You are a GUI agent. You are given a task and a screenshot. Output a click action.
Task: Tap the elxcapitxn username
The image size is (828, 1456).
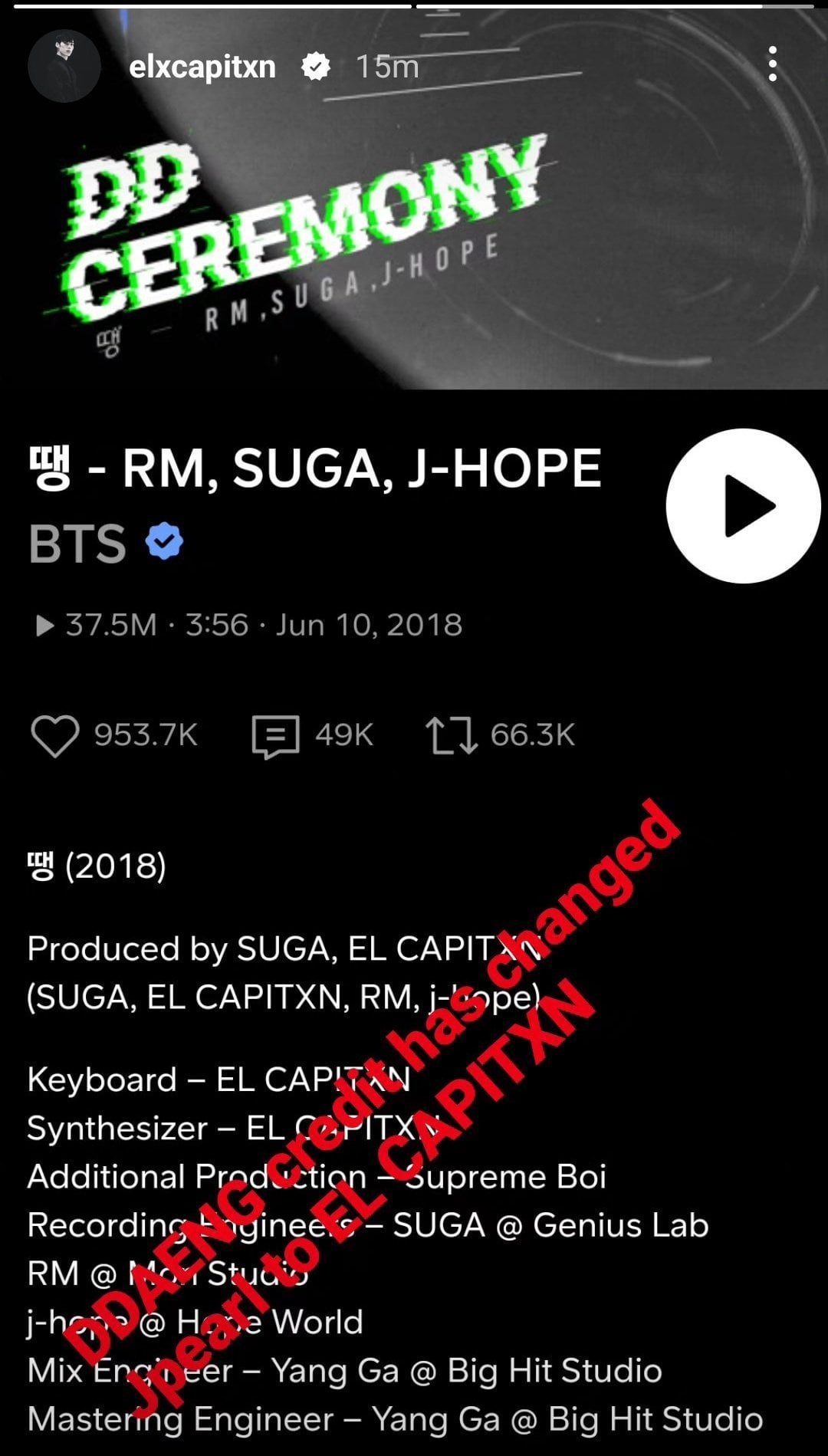click(x=202, y=67)
